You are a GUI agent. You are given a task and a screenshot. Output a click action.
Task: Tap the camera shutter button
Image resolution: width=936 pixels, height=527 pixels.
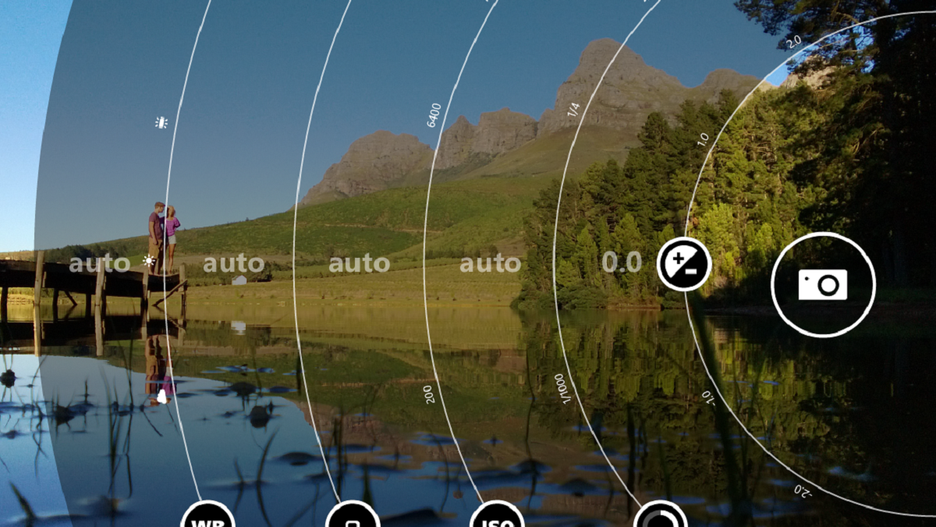(x=823, y=284)
